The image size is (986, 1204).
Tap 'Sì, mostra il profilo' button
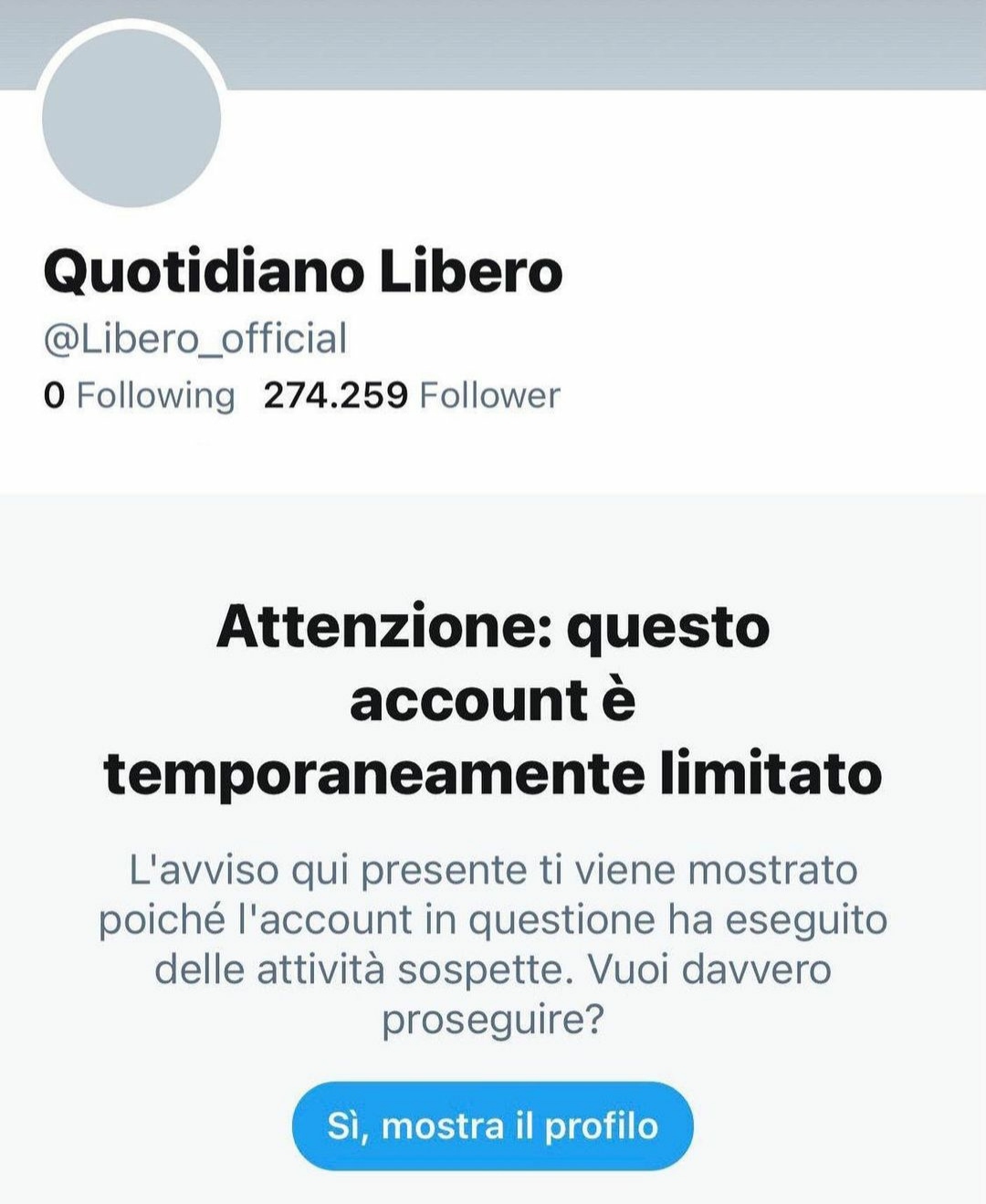(492, 1125)
